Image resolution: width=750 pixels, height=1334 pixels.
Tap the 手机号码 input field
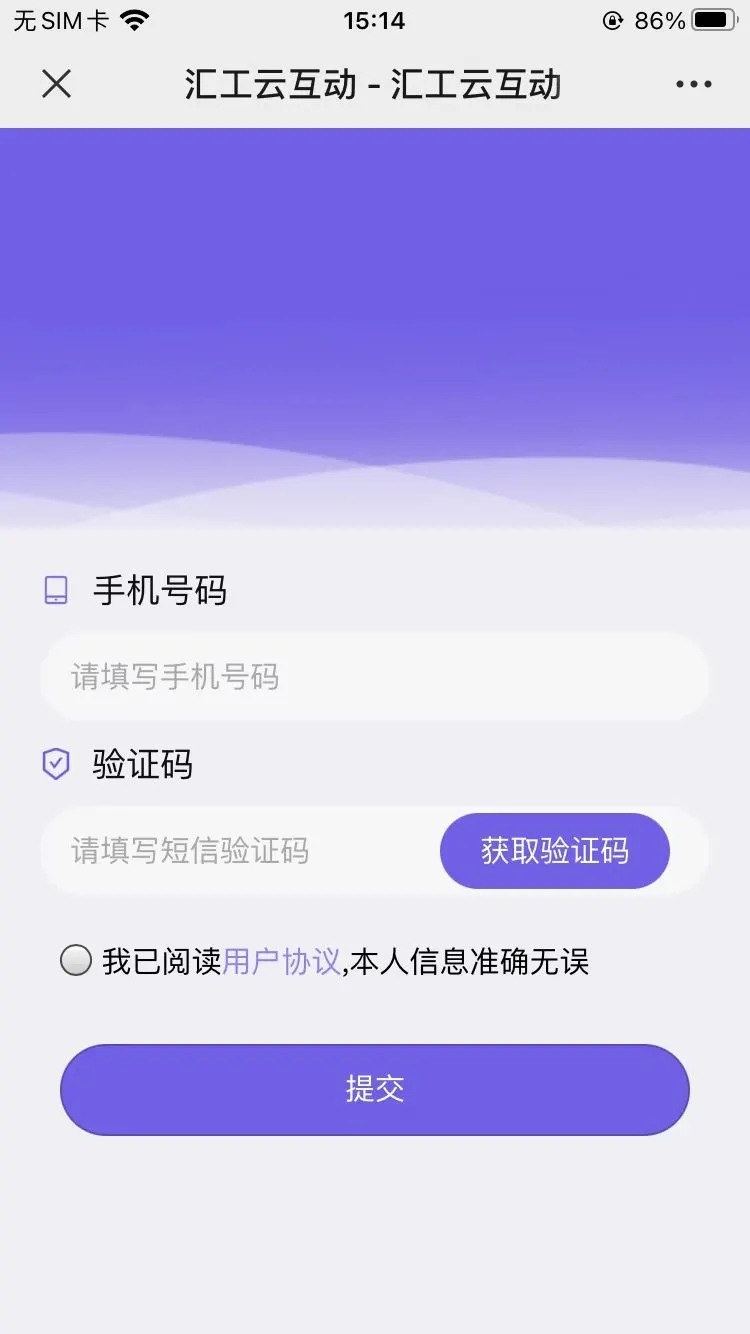(x=375, y=677)
